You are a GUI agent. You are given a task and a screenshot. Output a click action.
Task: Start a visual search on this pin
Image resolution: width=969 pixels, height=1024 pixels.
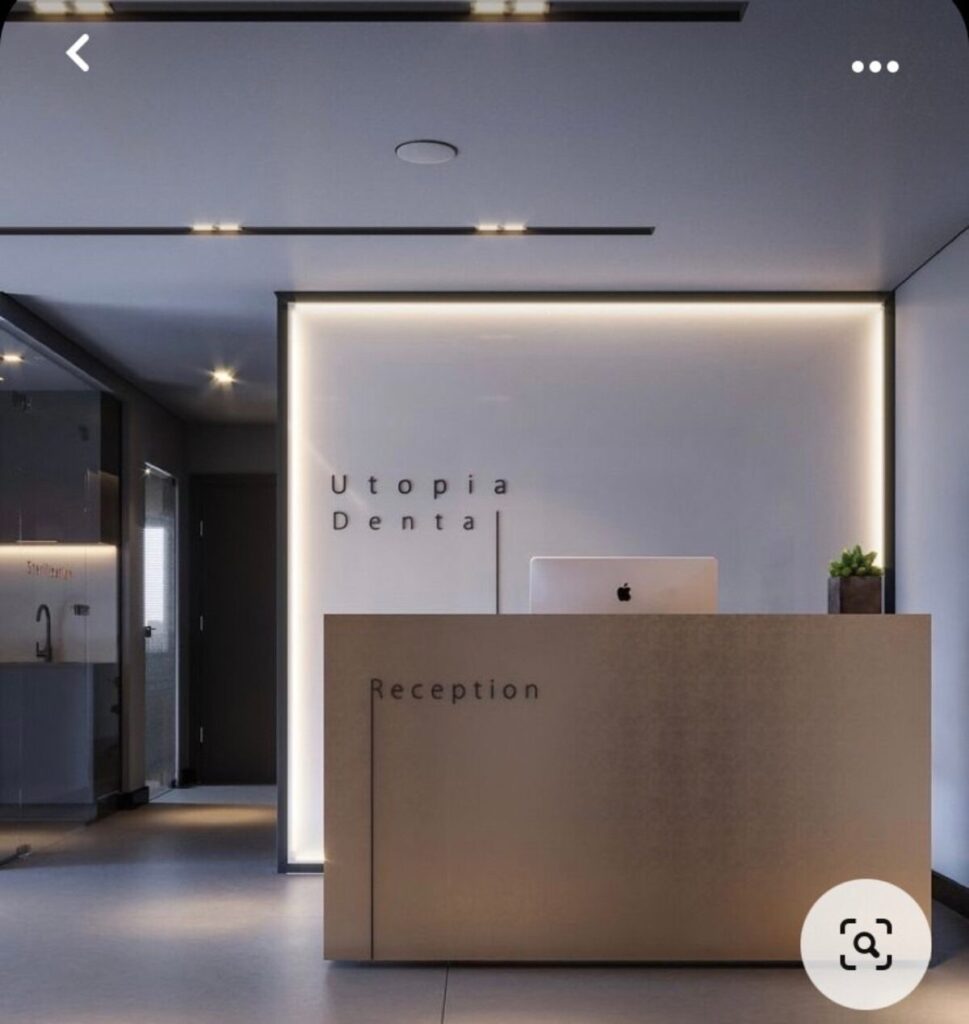pyautogui.click(x=865, y=943)
